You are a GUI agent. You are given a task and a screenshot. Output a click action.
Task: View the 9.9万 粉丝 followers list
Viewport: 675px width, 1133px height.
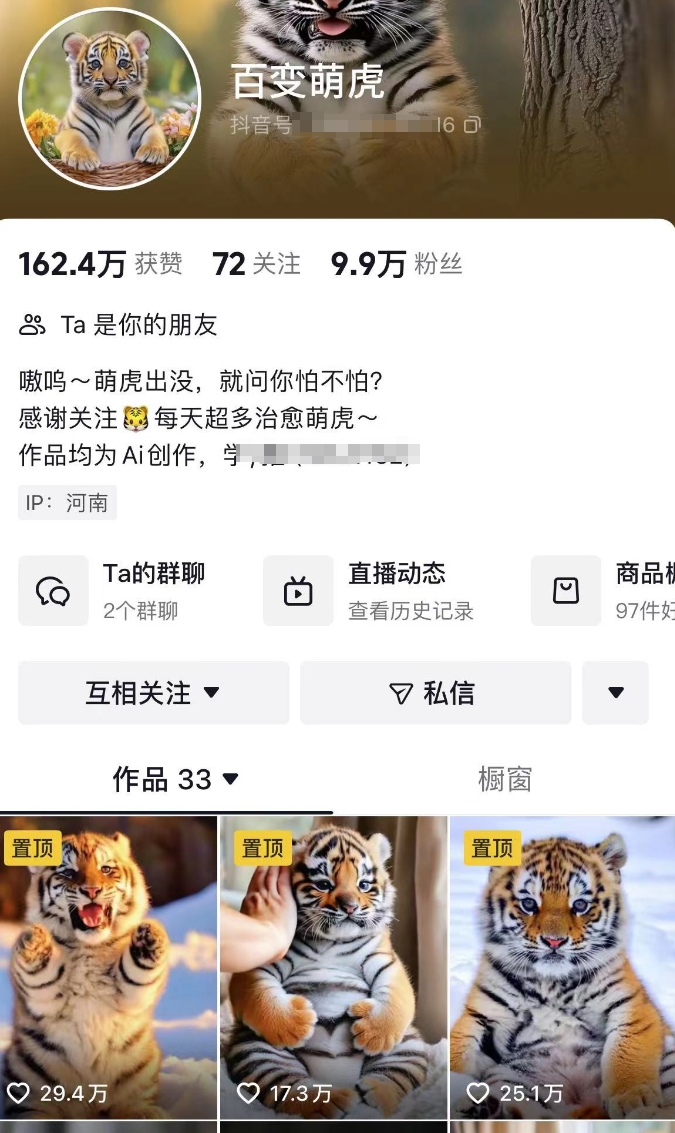click(x=396, y=264)
